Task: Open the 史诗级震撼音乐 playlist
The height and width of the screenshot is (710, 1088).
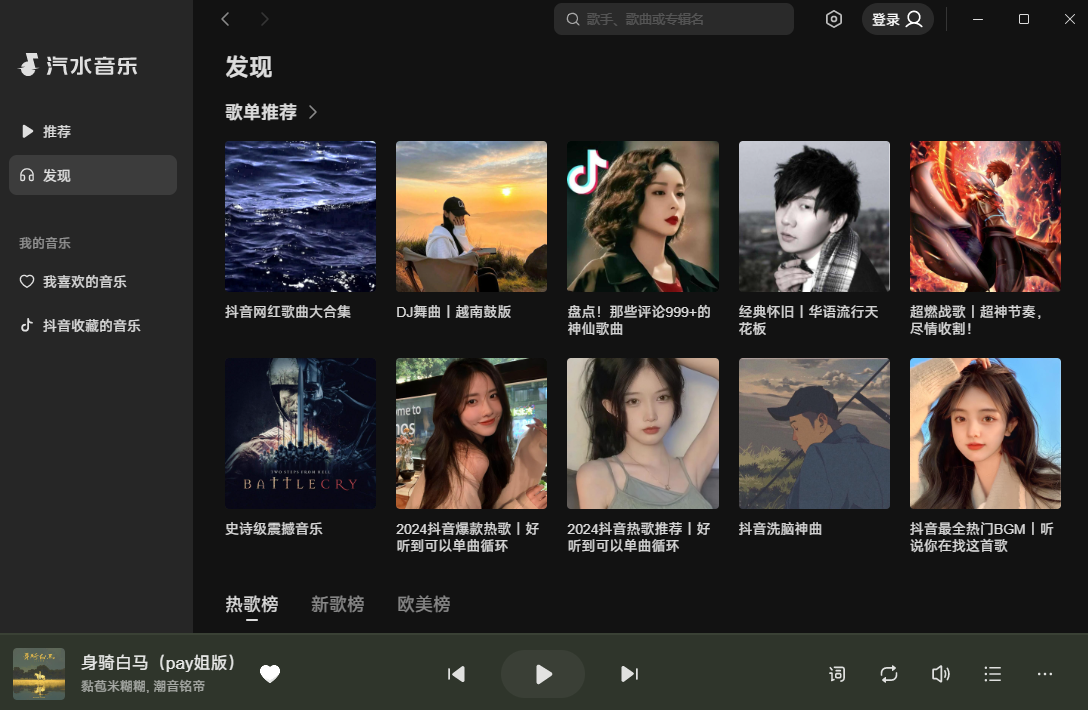Action: [x=300, y=433]
